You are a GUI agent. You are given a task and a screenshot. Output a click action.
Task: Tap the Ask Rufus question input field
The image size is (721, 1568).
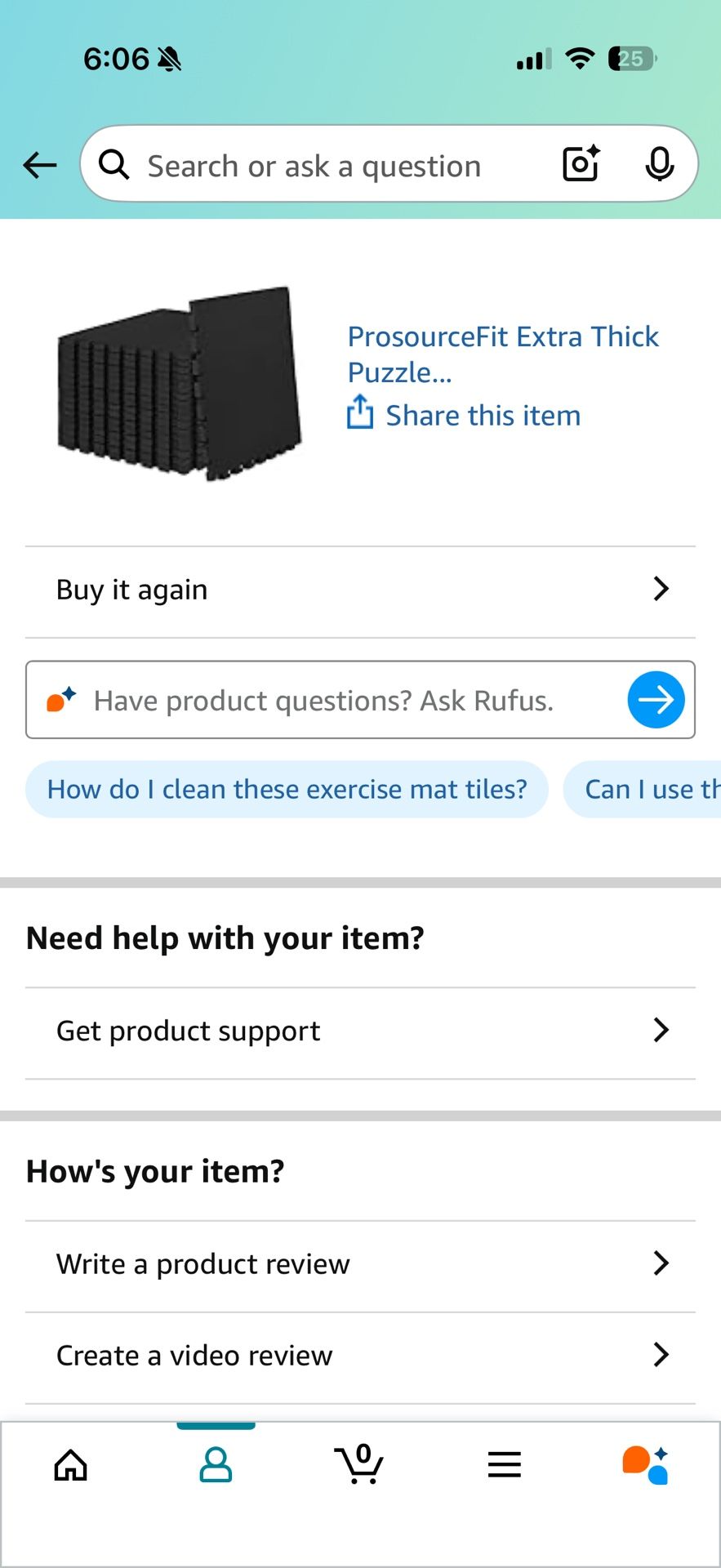(327, 700)
